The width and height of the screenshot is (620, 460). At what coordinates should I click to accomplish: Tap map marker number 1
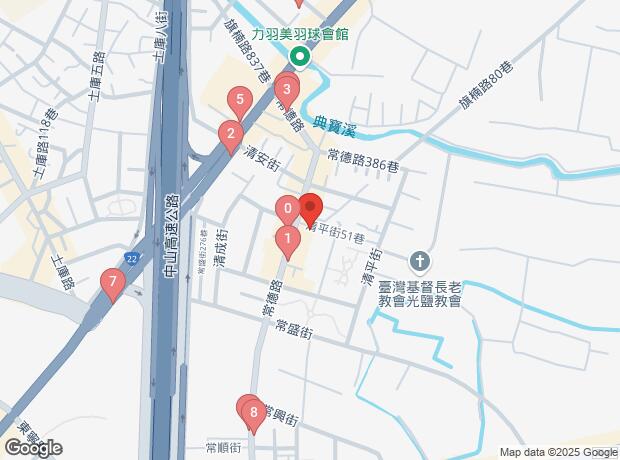pyautogui.click(x=287, y=240)
